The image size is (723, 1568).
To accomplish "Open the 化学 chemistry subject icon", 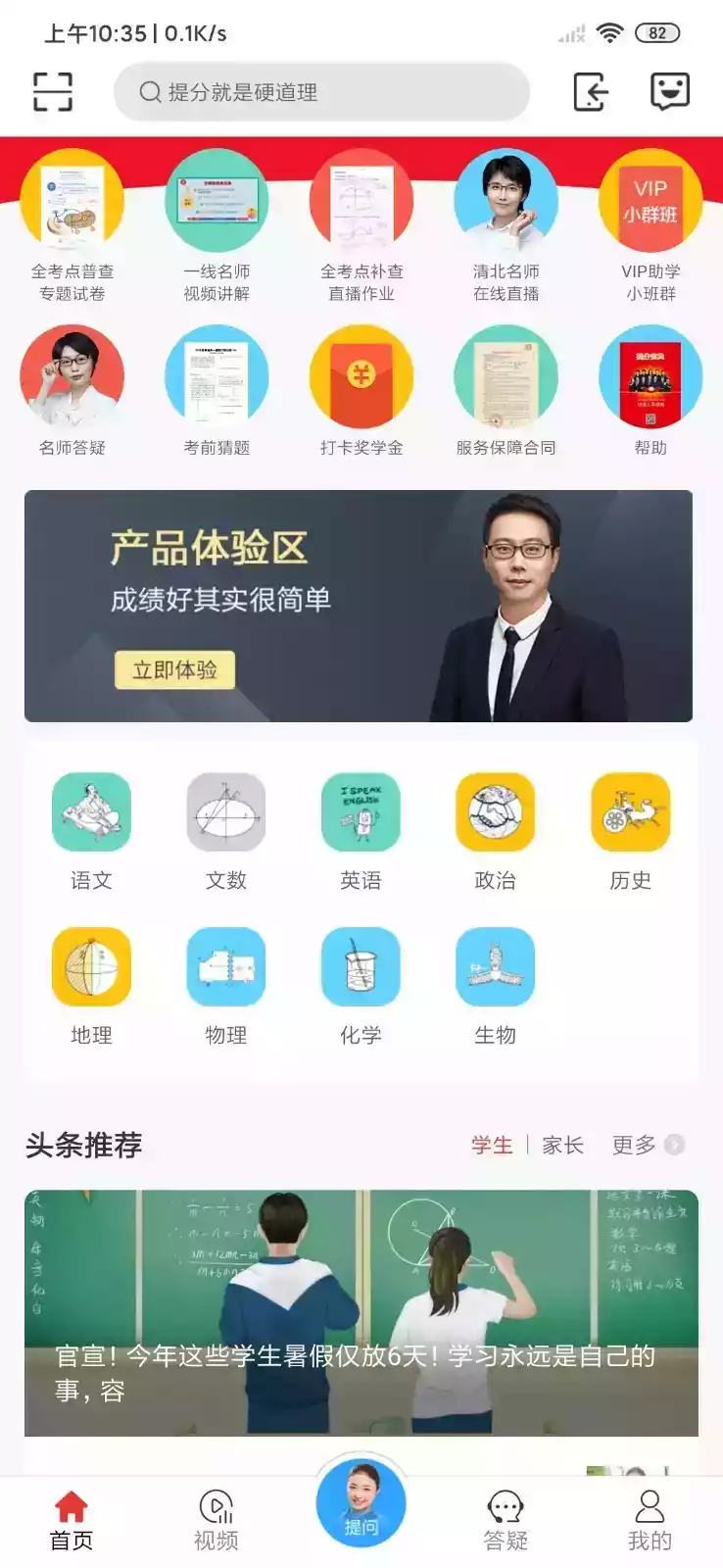I will point(361,967).
